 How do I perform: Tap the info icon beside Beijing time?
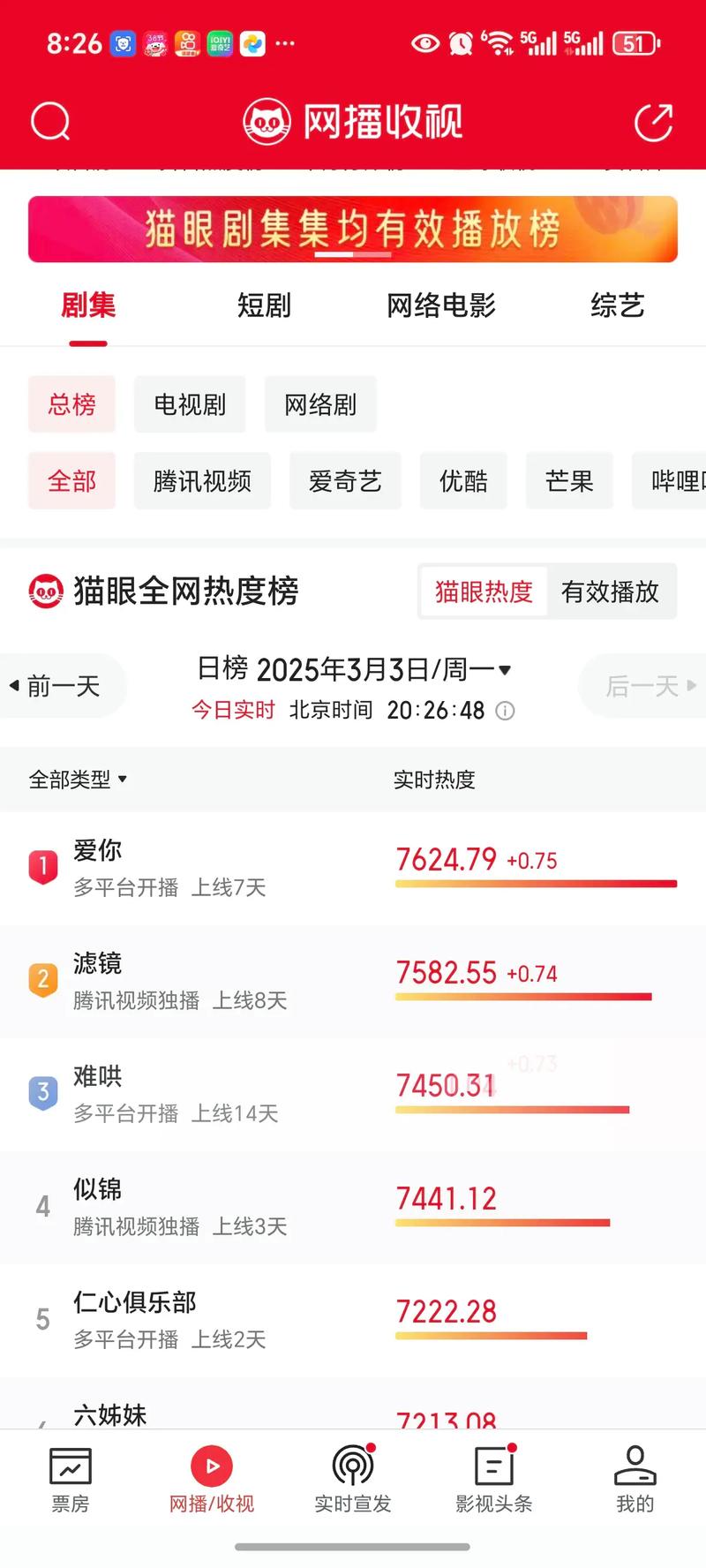pyautogui.click(x=505, y=710)
